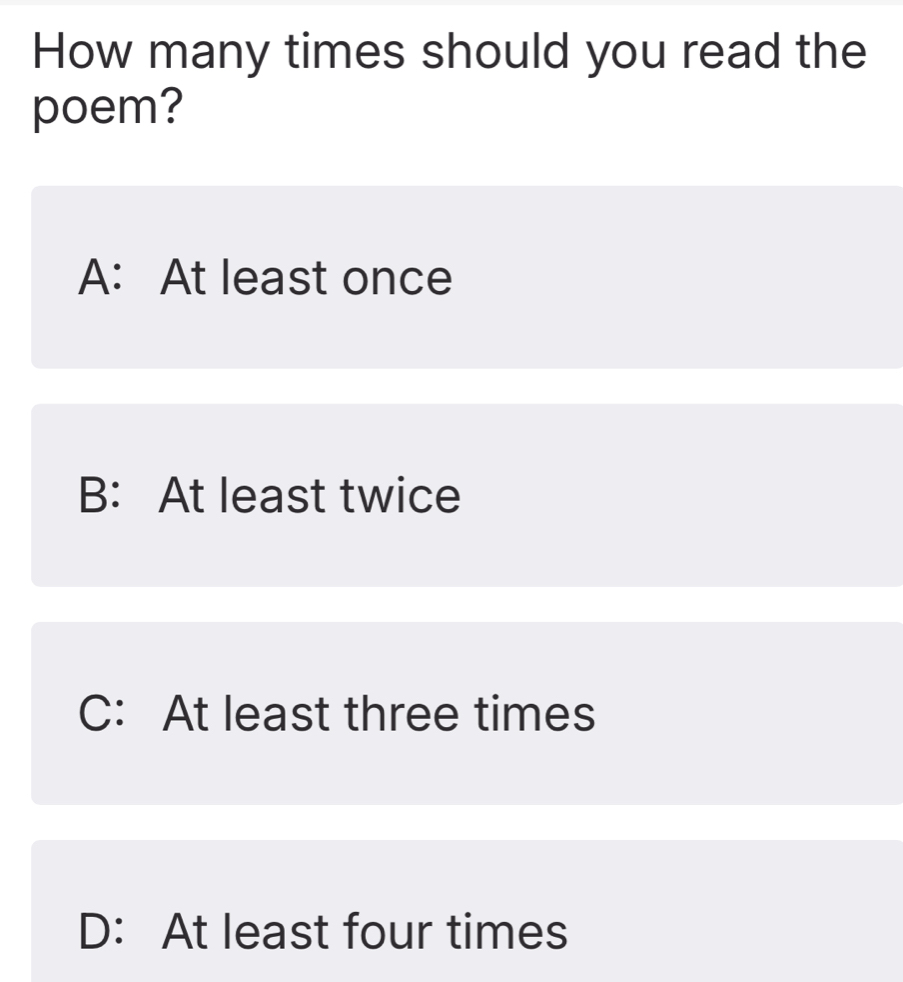The width and height of the screenshot is (903, 982).
Task: Click the gray panel containing At least twice
Action: point(450,494)
